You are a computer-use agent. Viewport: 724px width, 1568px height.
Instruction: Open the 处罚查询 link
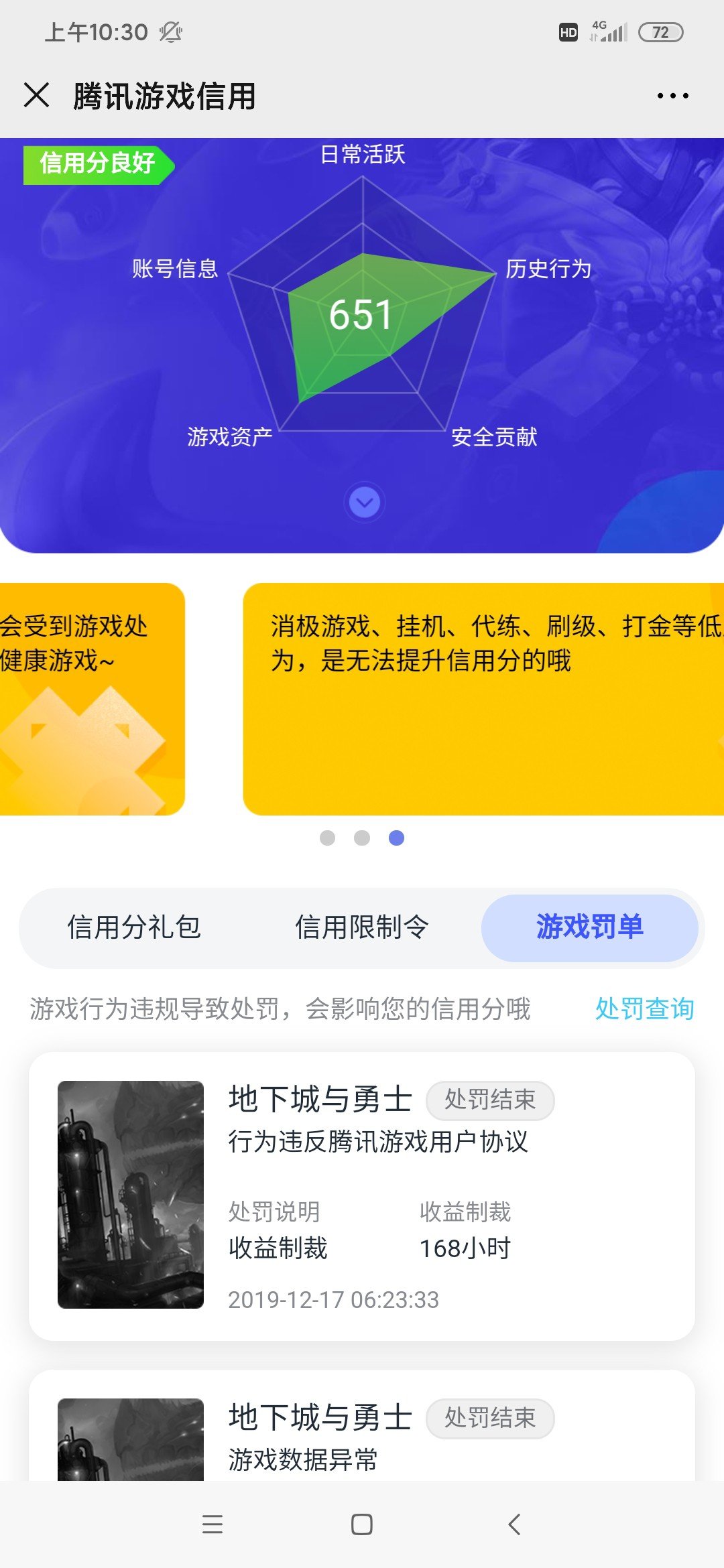click(x=644, y=1008)
